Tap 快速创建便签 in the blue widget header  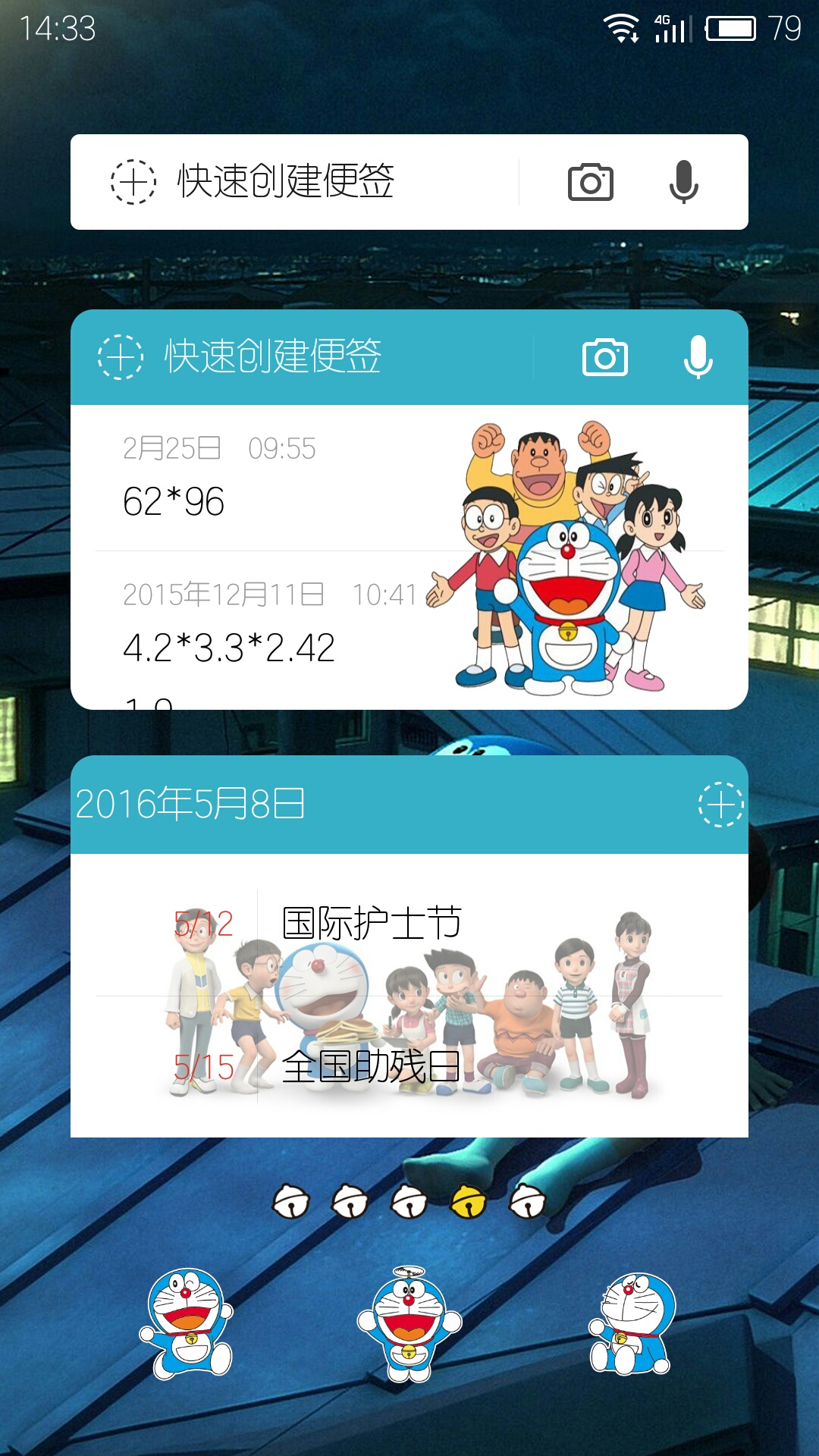coord(273,356)
